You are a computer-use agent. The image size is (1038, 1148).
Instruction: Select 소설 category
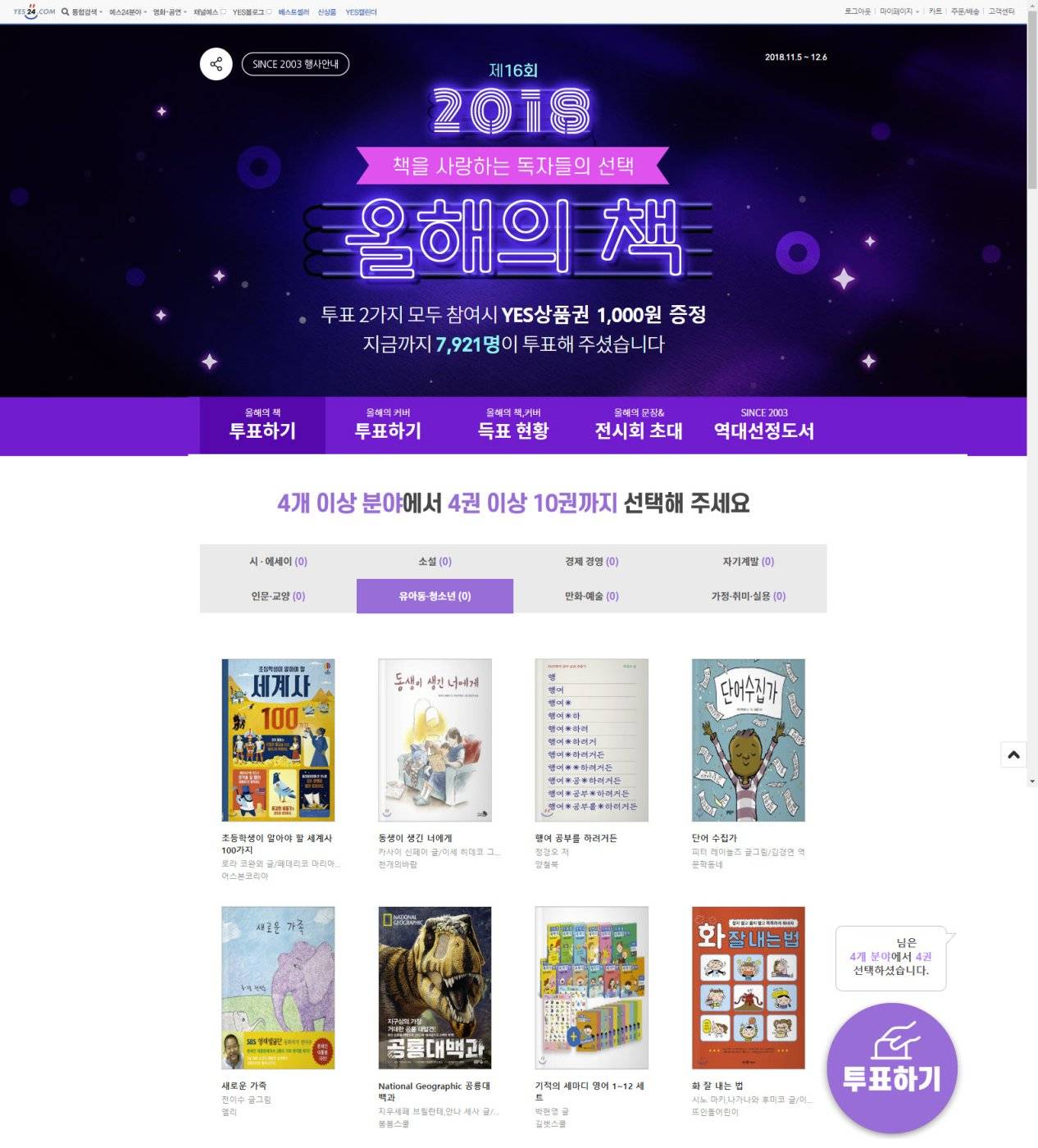point(435,562)
